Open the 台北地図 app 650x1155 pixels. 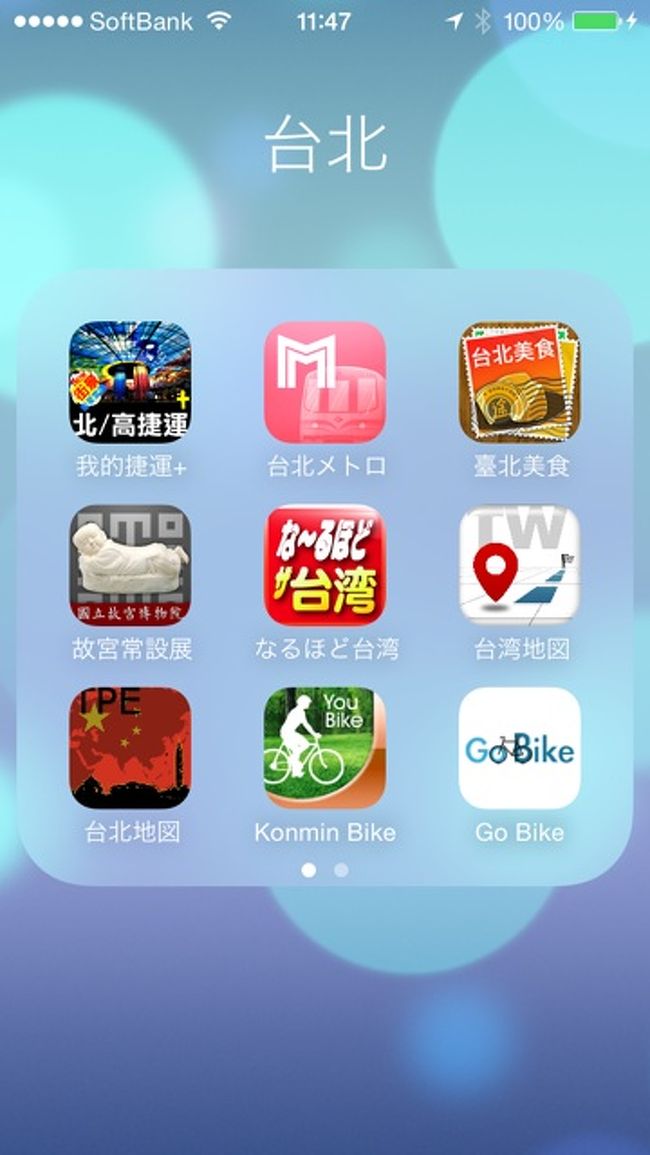(130, 748)
